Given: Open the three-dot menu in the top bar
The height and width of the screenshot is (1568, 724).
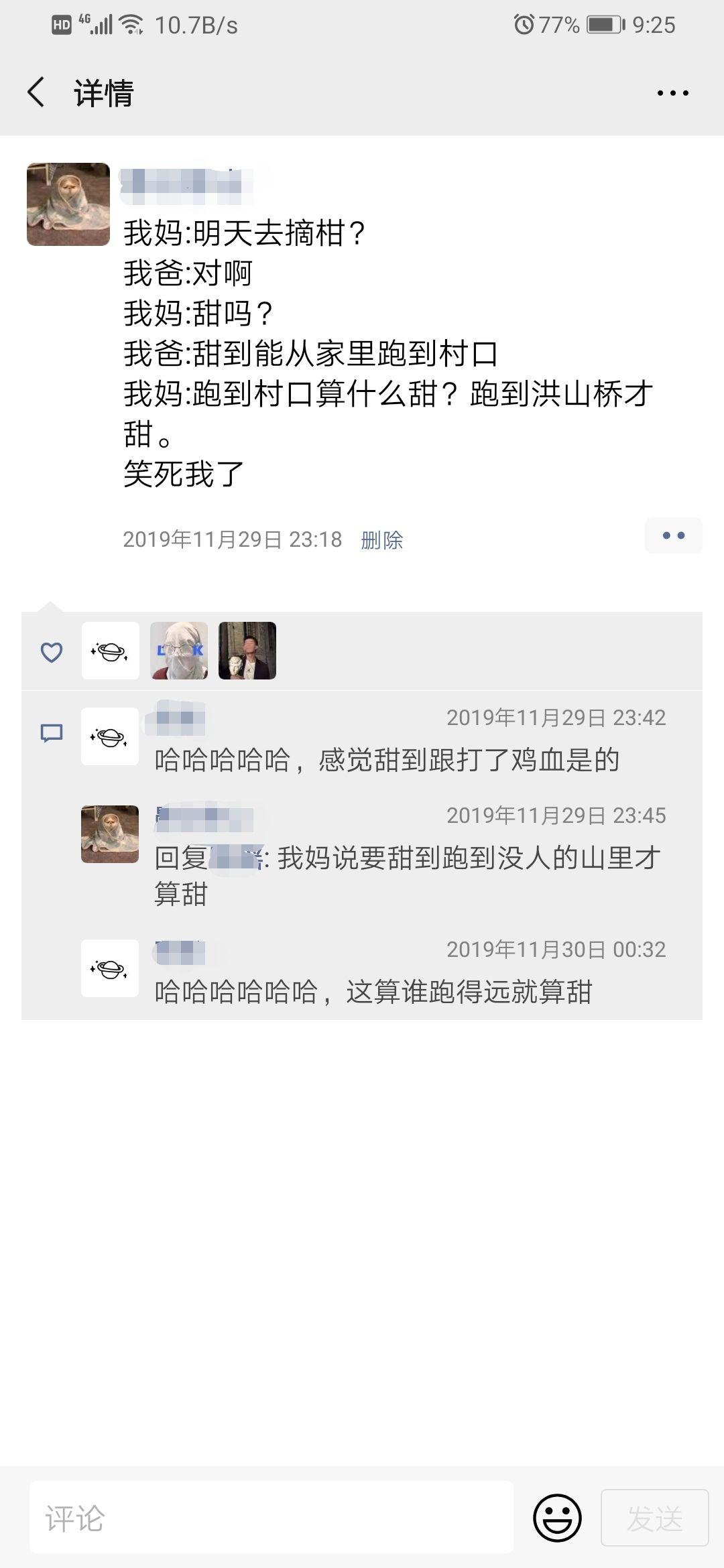Looking at the screenshot, I should (x=672, y=93).
